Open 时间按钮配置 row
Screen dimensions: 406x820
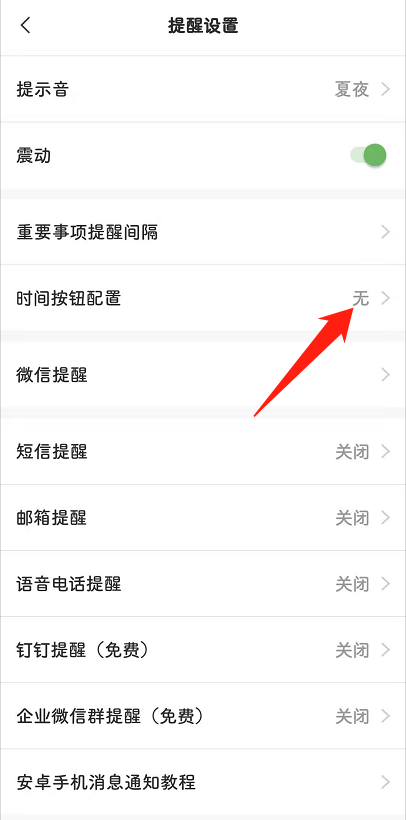tap(203, 298)
